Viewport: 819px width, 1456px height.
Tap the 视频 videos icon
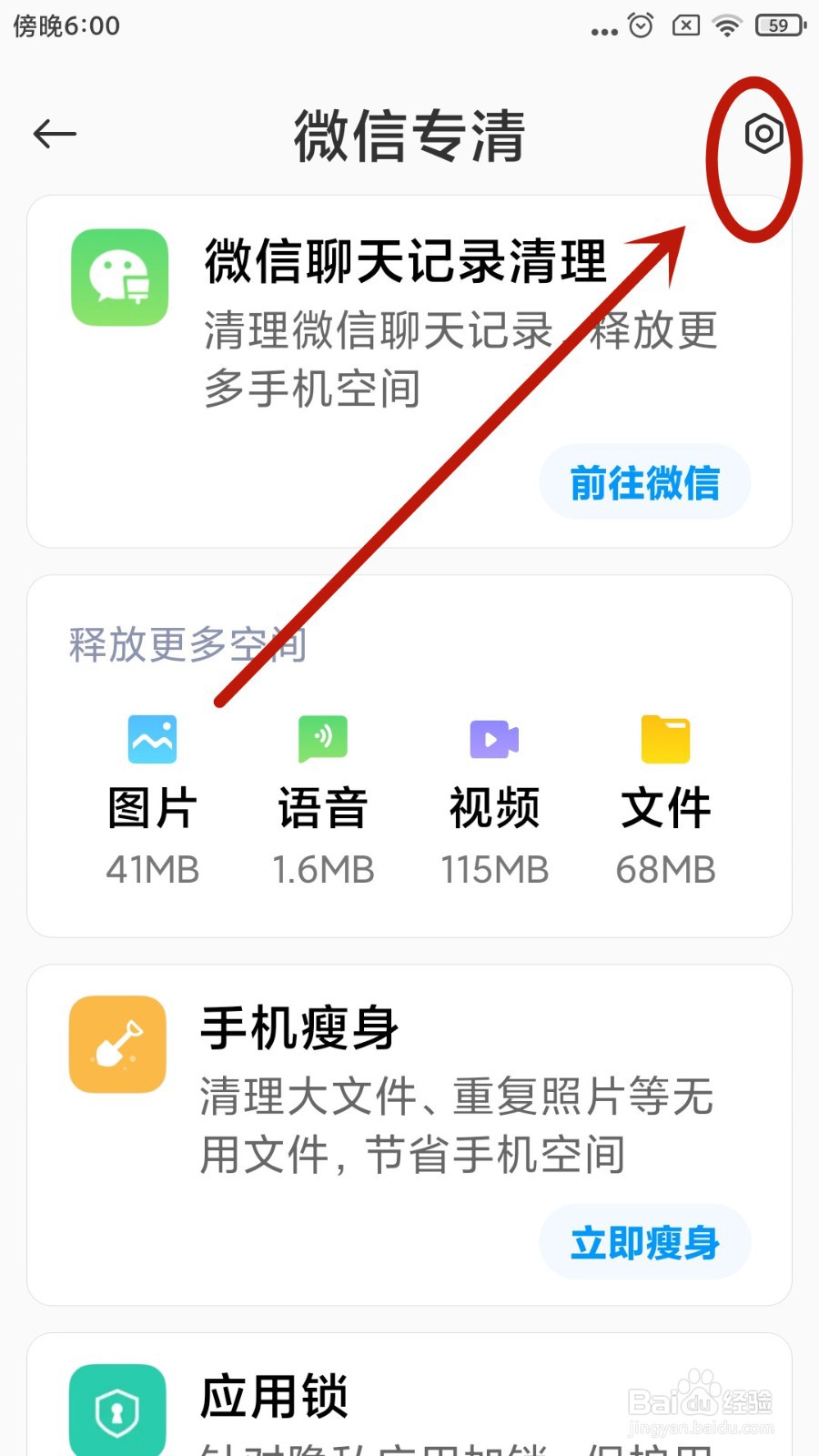pyautogui.click(x=493, y=739)
